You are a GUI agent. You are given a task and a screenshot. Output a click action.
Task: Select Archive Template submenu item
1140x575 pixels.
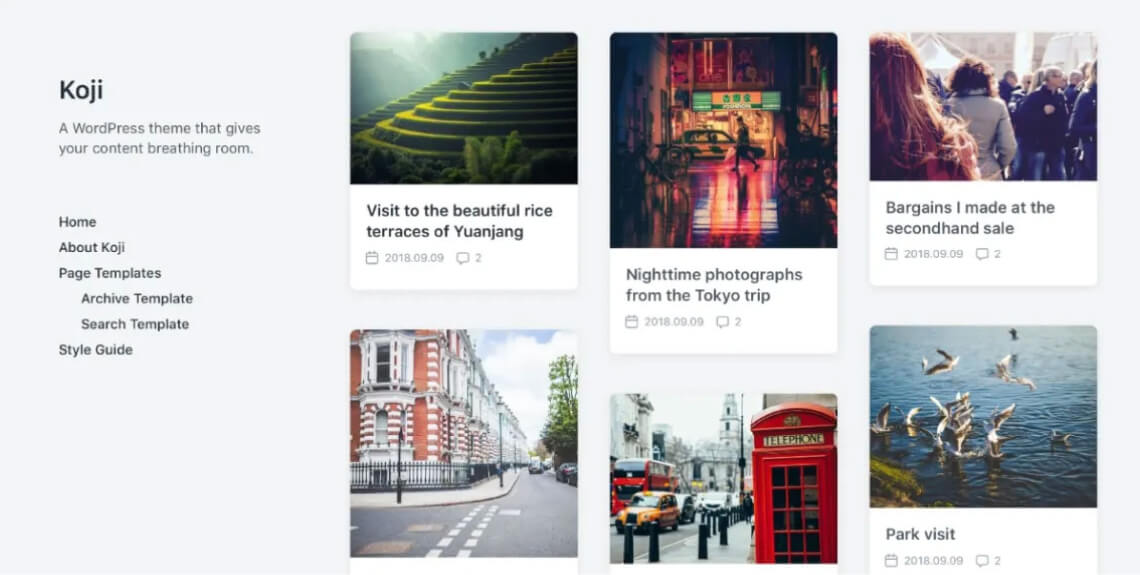coord(136,298)
